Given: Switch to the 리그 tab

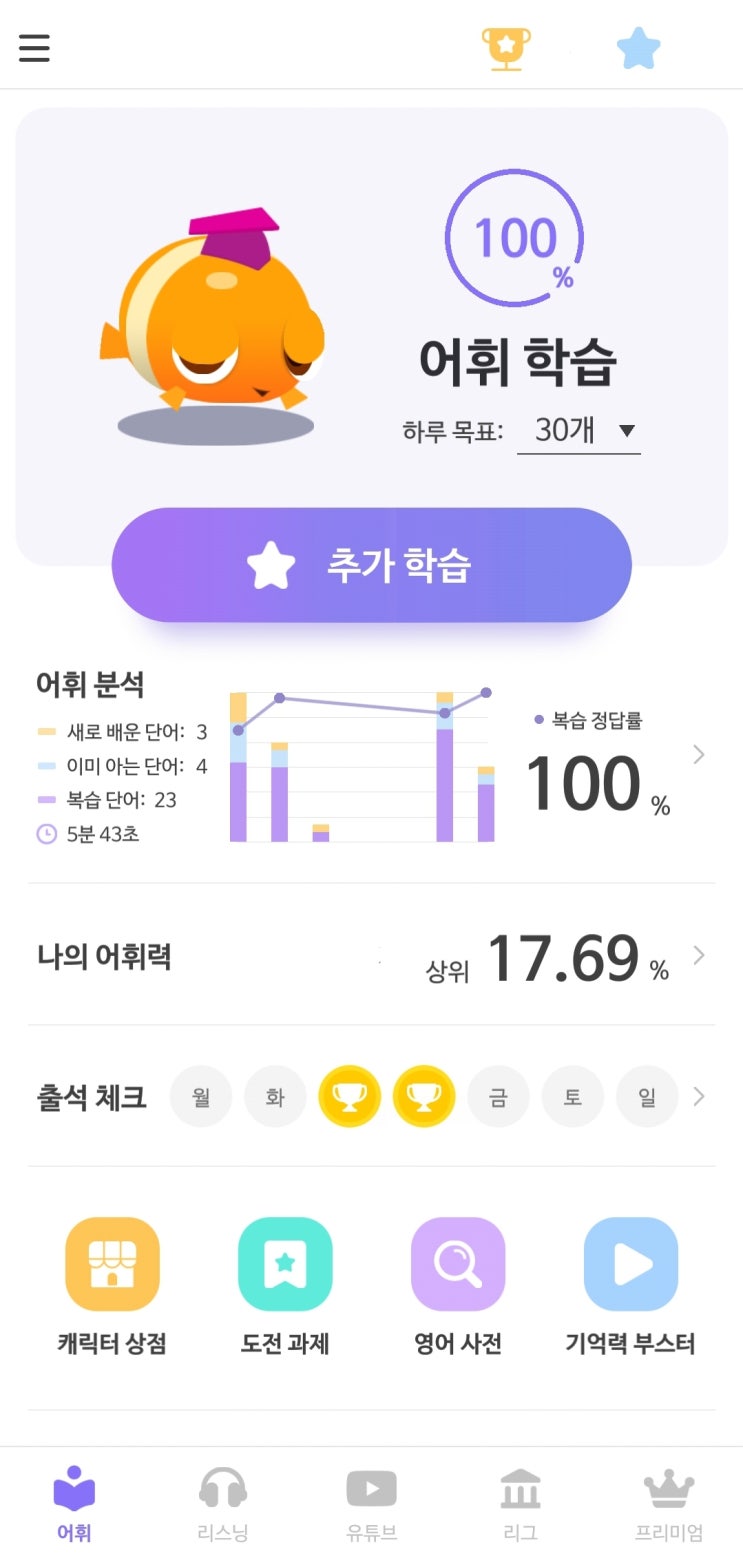Looking at the screenshot, I should (520, 1502).
